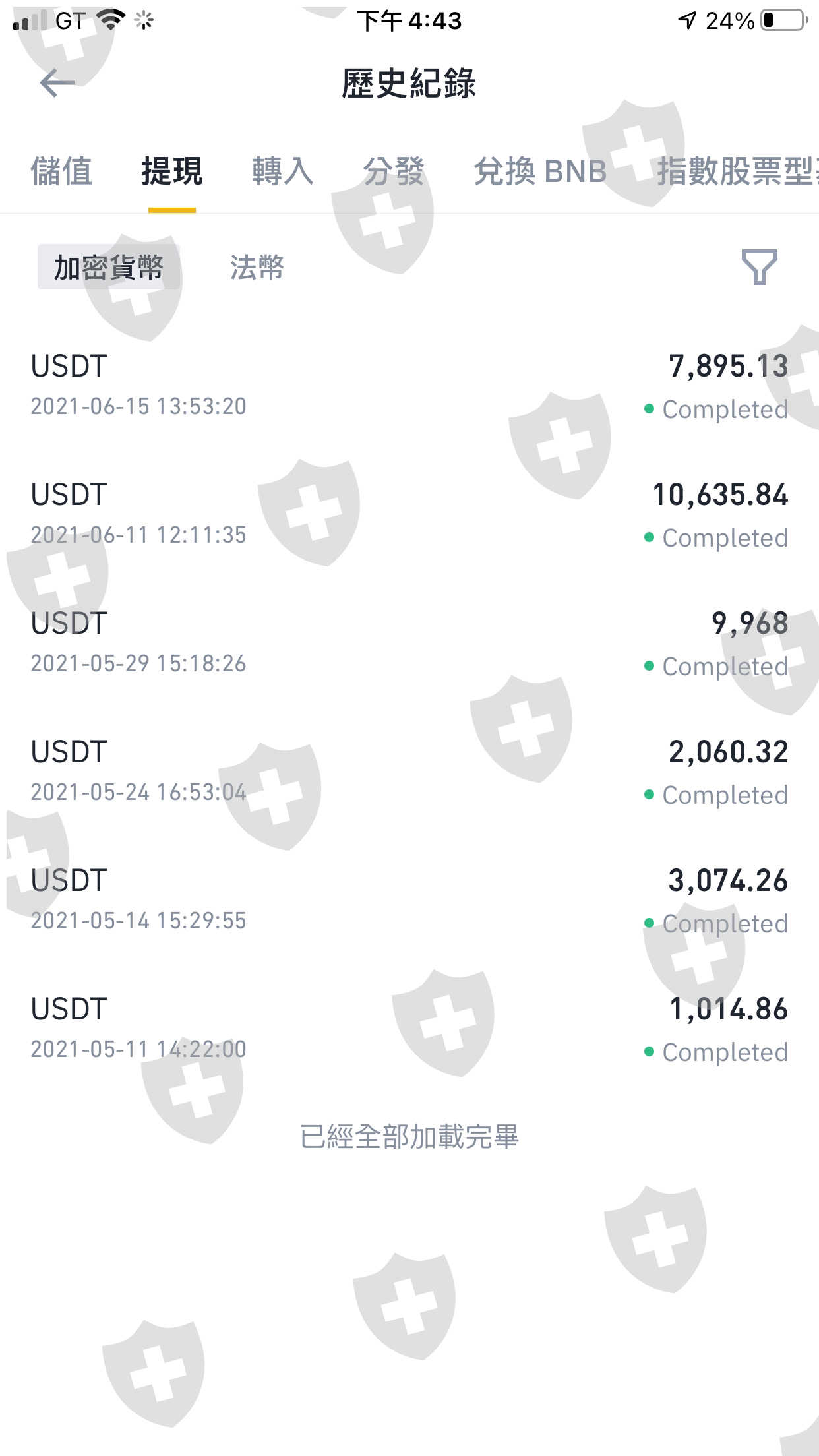
Task: Go back using the arrow icon
Action: click(57, 83)
